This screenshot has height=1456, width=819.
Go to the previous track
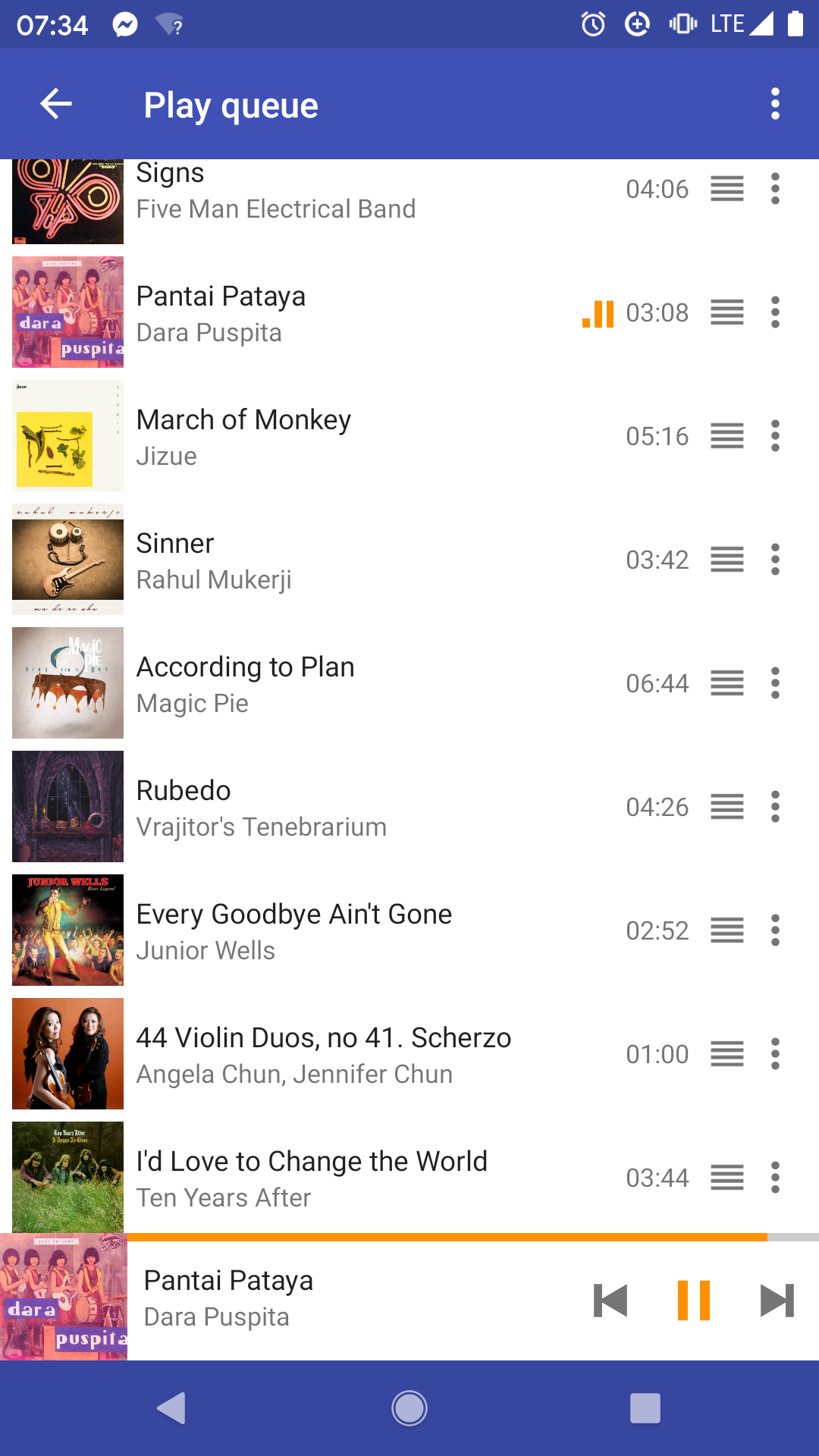(610, 1301)
